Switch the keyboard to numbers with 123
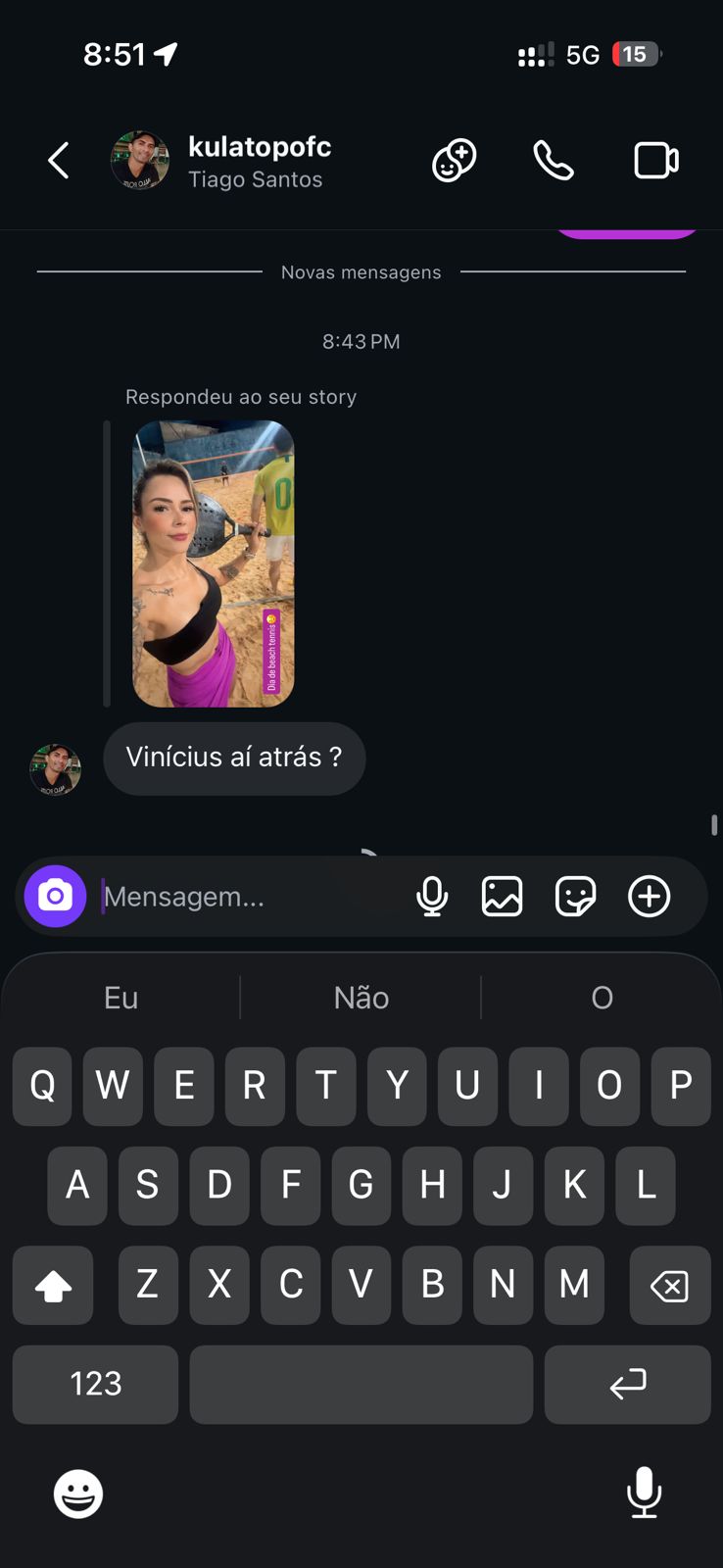The image size is (723, 1568). [x=96, y=1384]
